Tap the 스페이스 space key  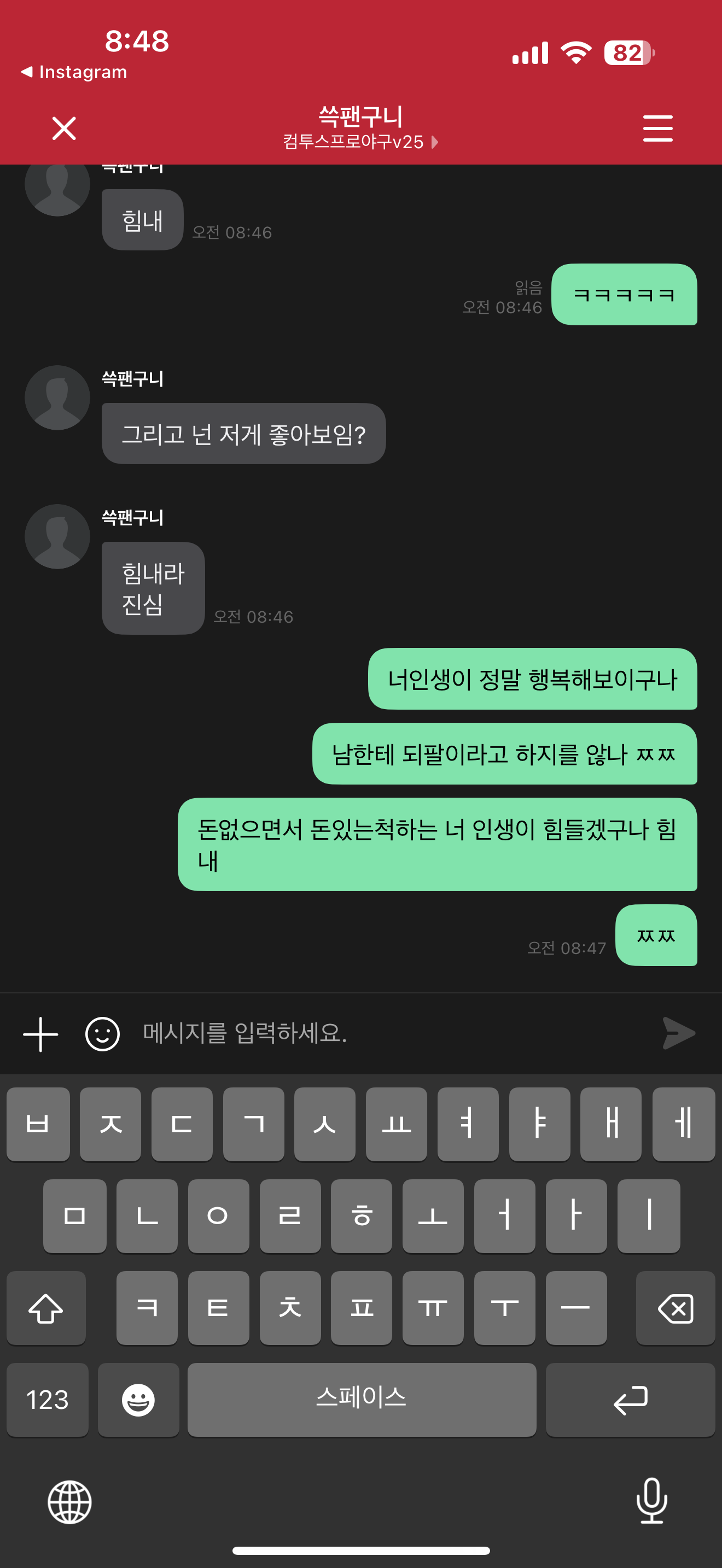pyautogui.click(x=361, y=1400)
